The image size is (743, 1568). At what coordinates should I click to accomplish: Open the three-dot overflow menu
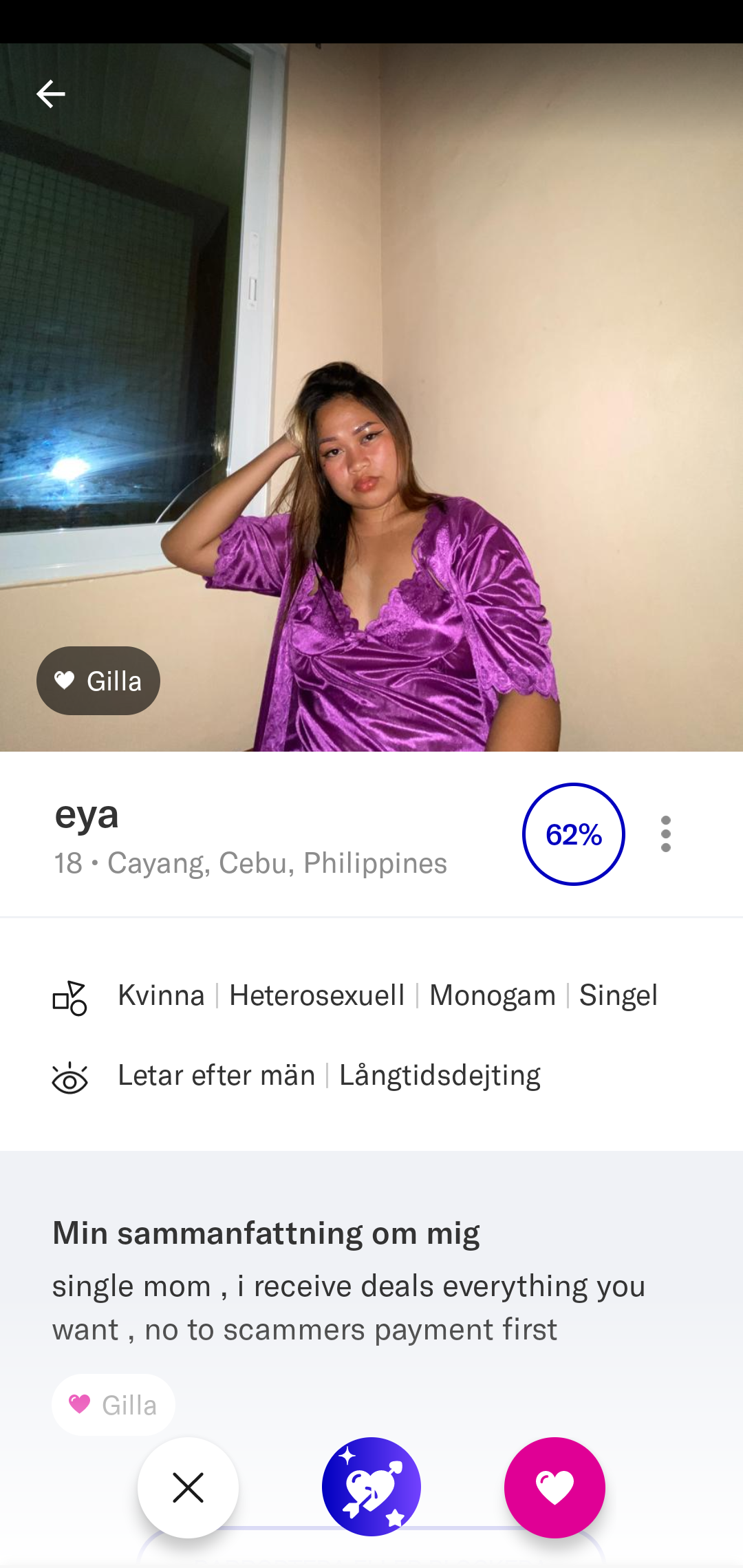point(665,834)
